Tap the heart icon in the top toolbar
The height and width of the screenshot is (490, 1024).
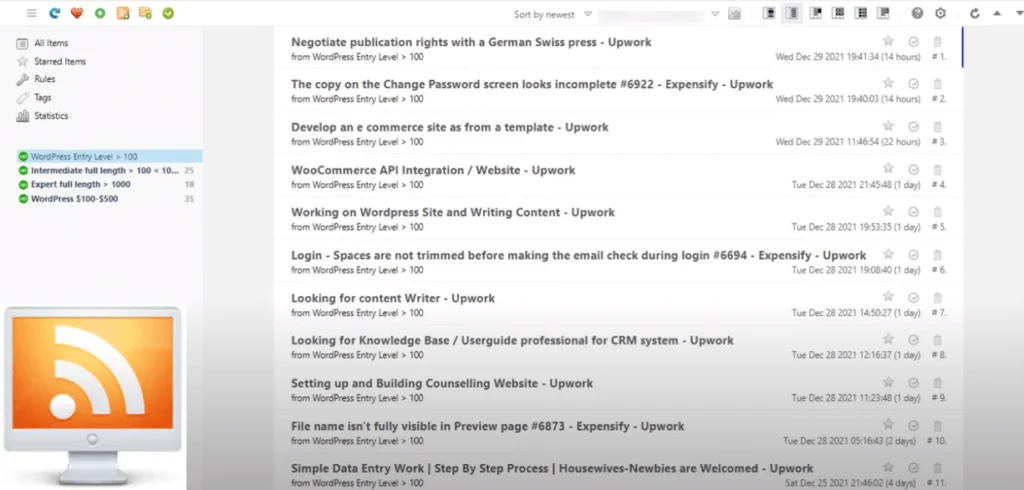[77, 13]
